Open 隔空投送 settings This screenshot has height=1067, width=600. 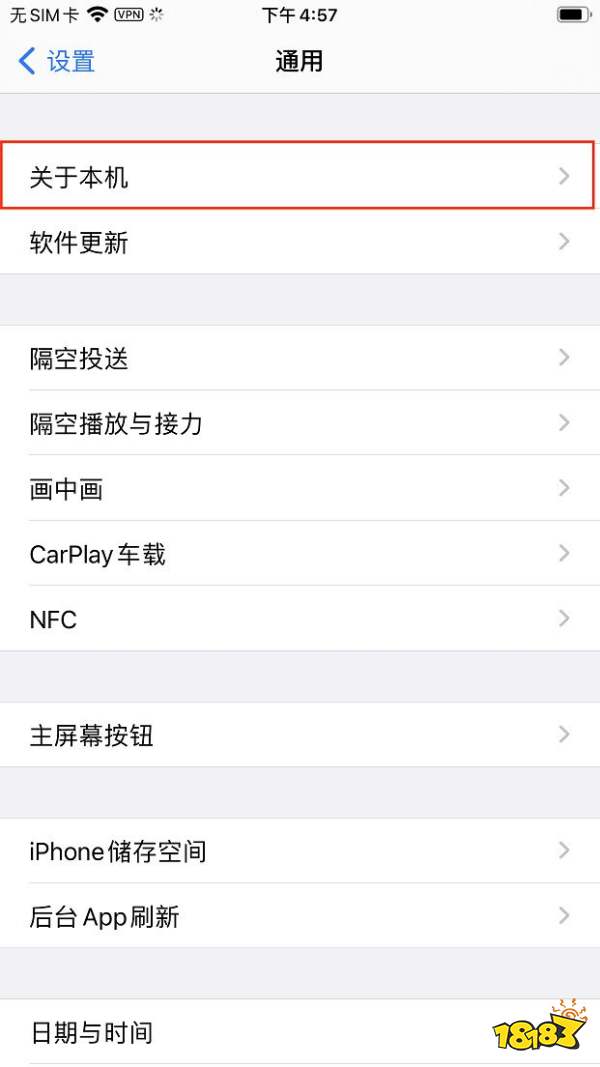click(298, 358)
